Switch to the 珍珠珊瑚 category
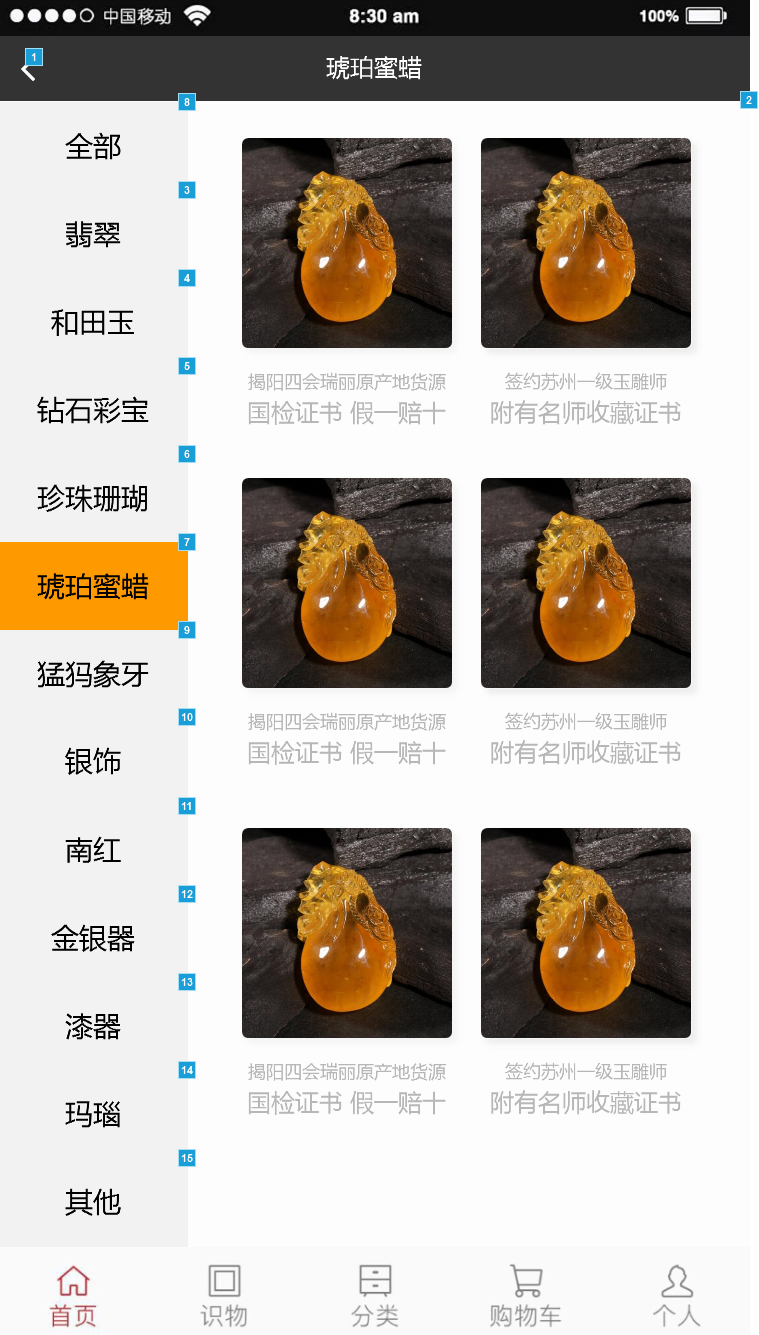 pyautogui.click(x=93, y=498)
